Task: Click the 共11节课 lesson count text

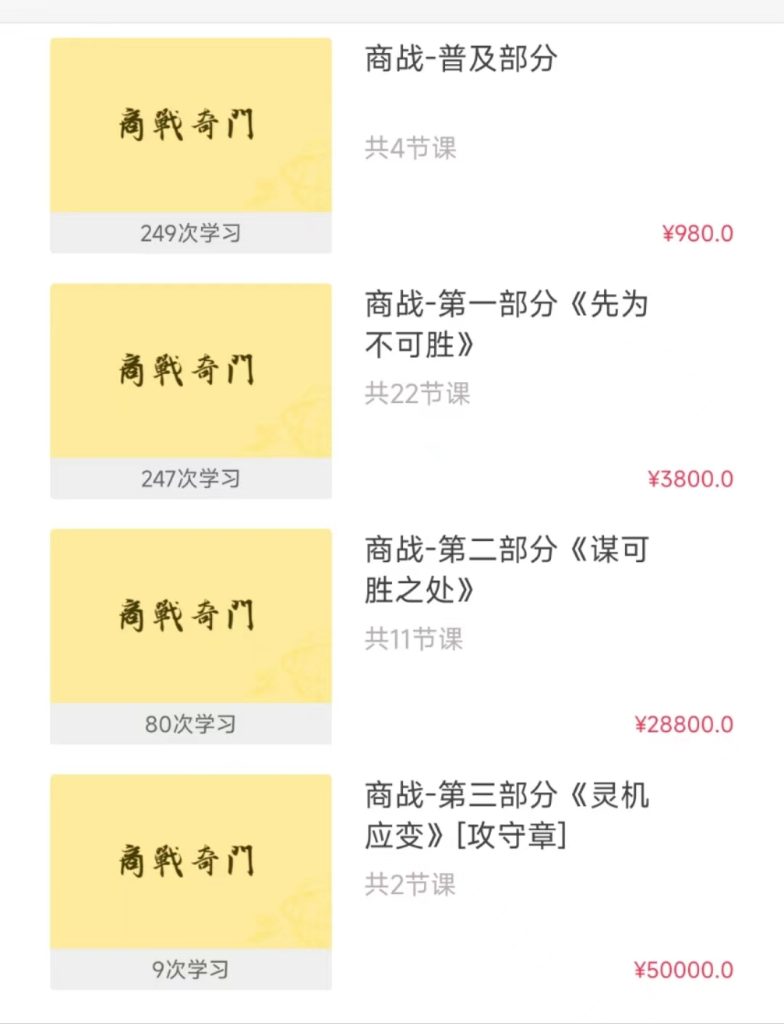Action: pos(417,640)
